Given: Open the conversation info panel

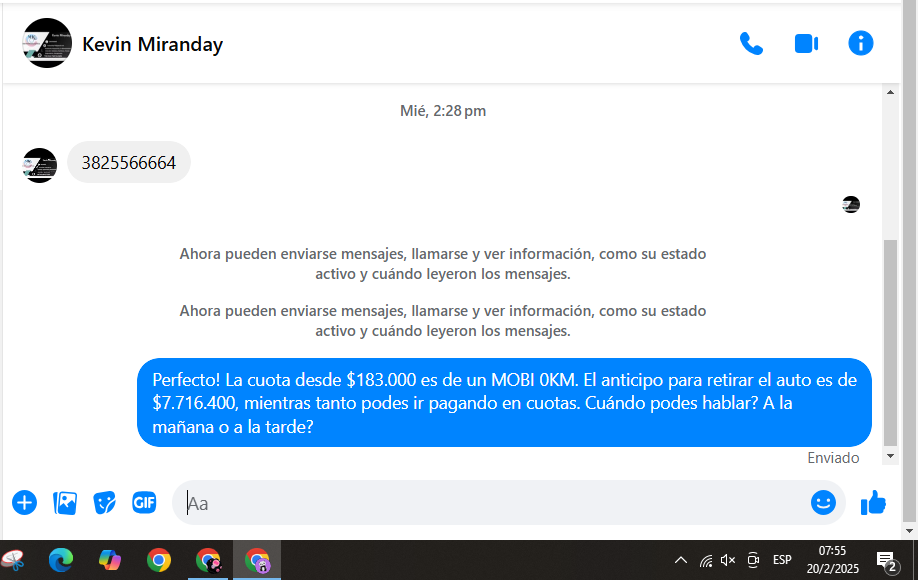Looking at the screenshot, I should [860, 43].
